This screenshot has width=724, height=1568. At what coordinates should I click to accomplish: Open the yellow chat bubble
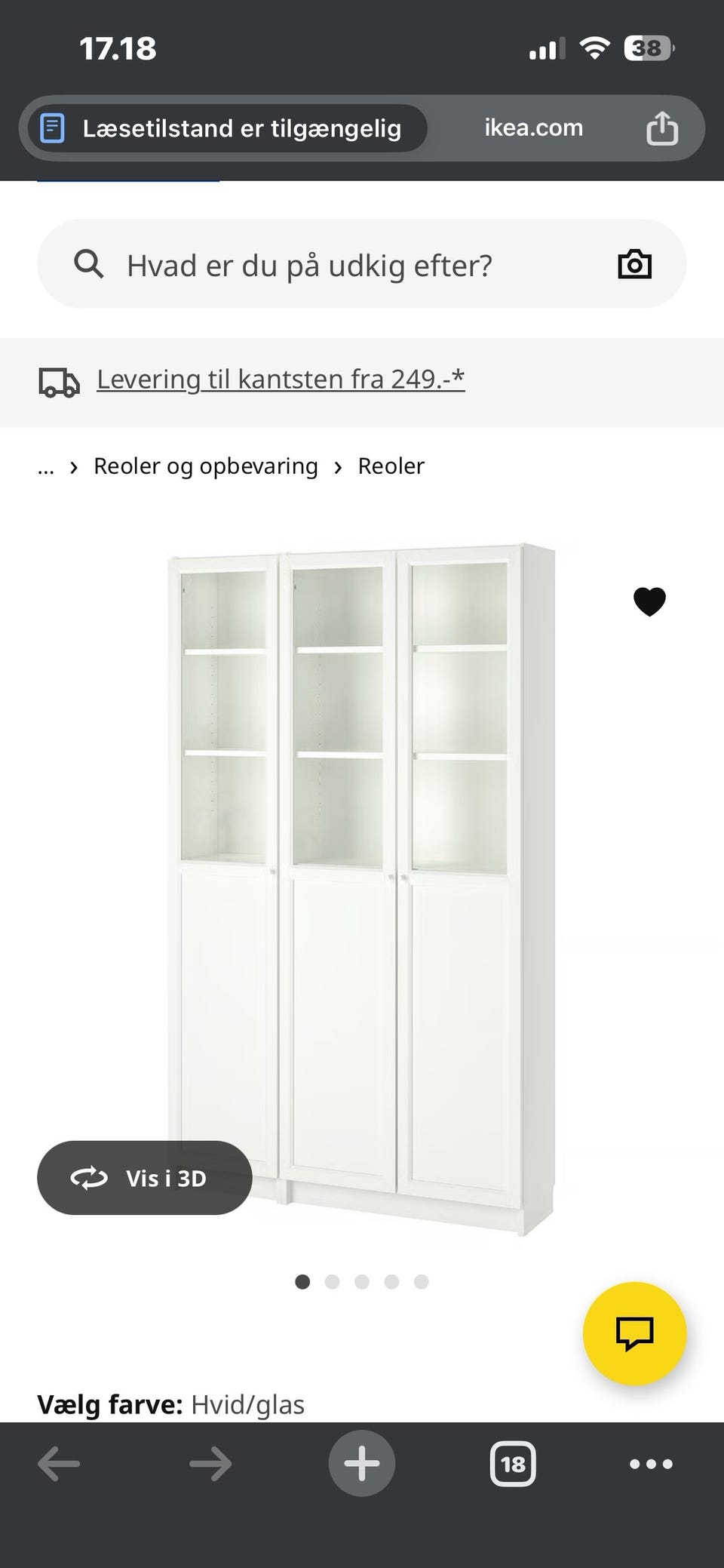pyautogui.click(x=636, y=1333)
